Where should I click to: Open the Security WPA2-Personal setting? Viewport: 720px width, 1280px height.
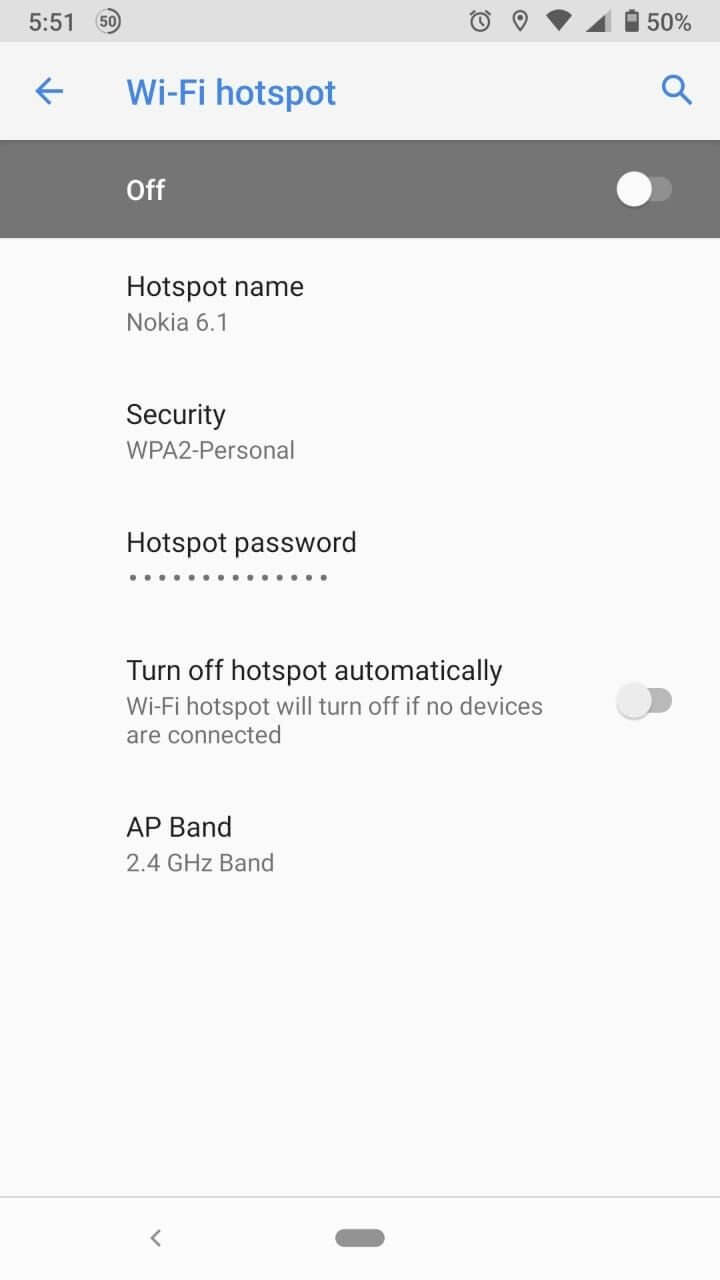coord(210,431)
